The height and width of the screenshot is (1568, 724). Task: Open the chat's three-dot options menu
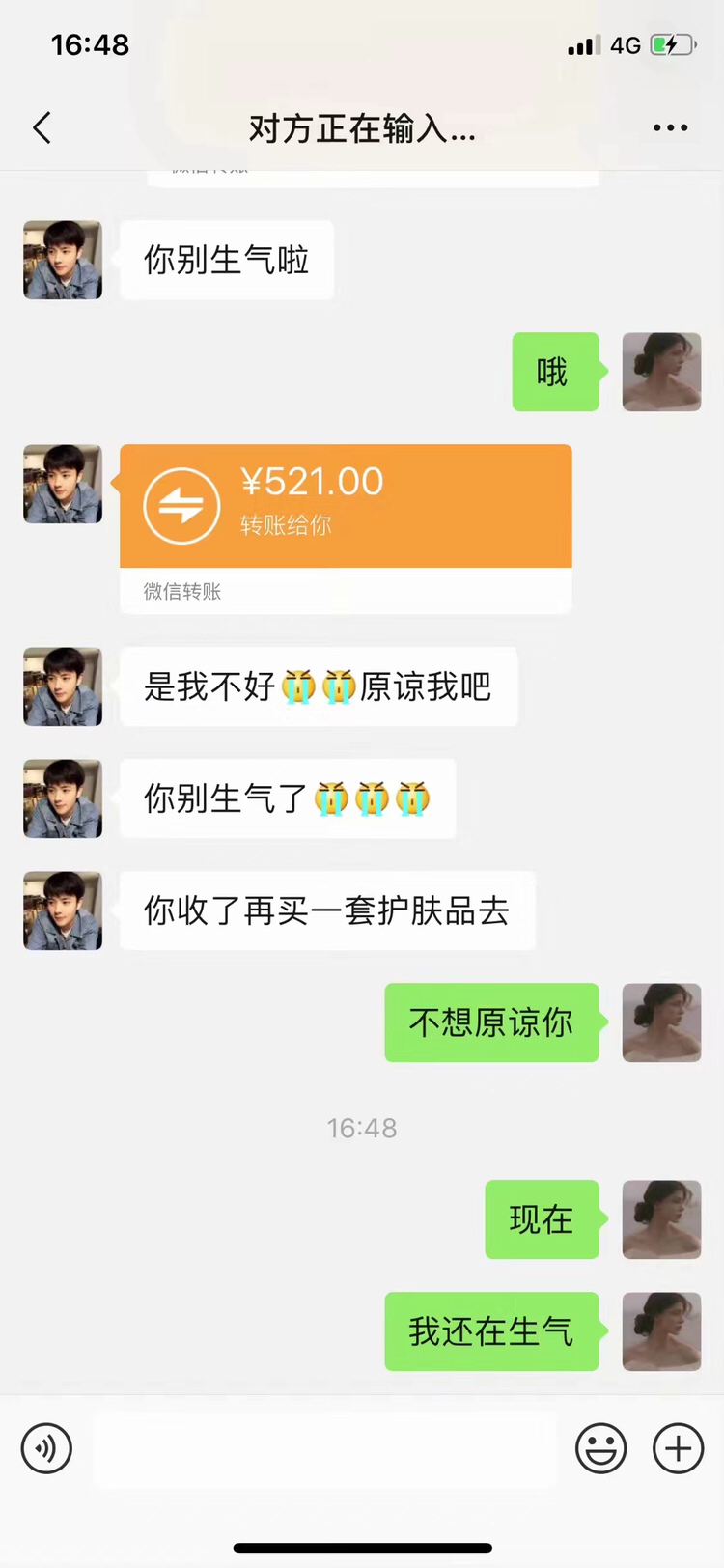coord(670,127)
